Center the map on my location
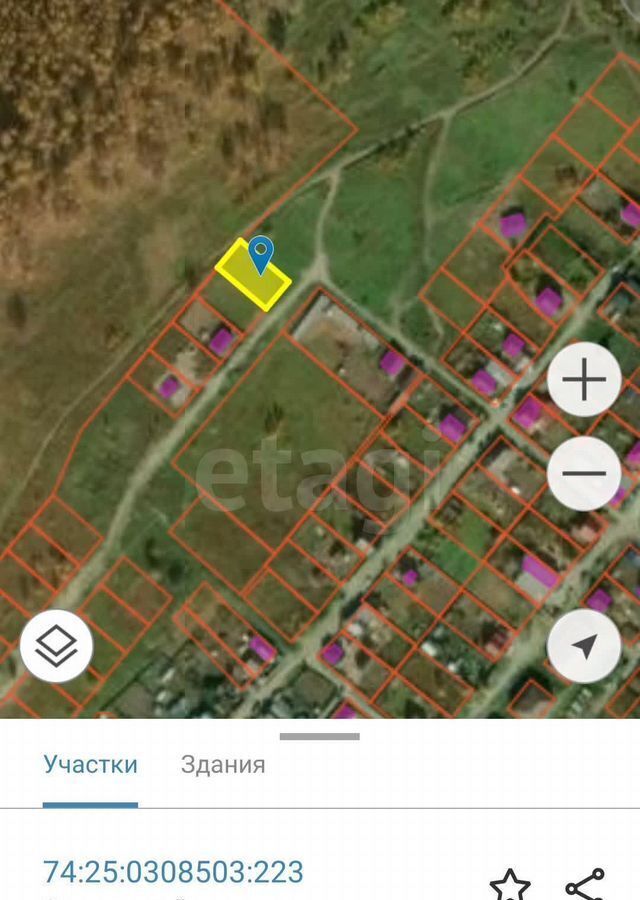 [585, 646]
